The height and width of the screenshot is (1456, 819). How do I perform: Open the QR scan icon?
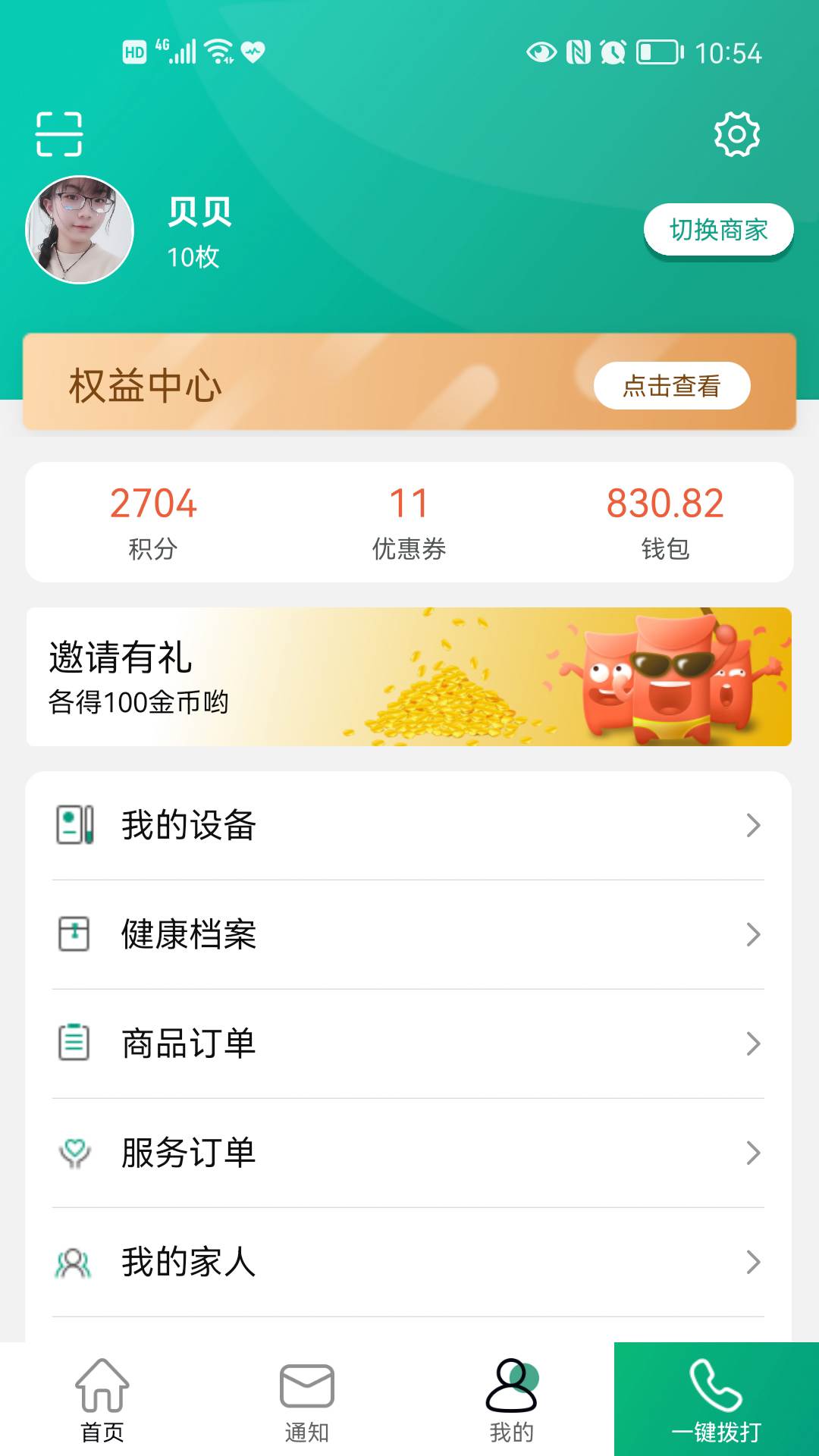click(x=59, y=134)
